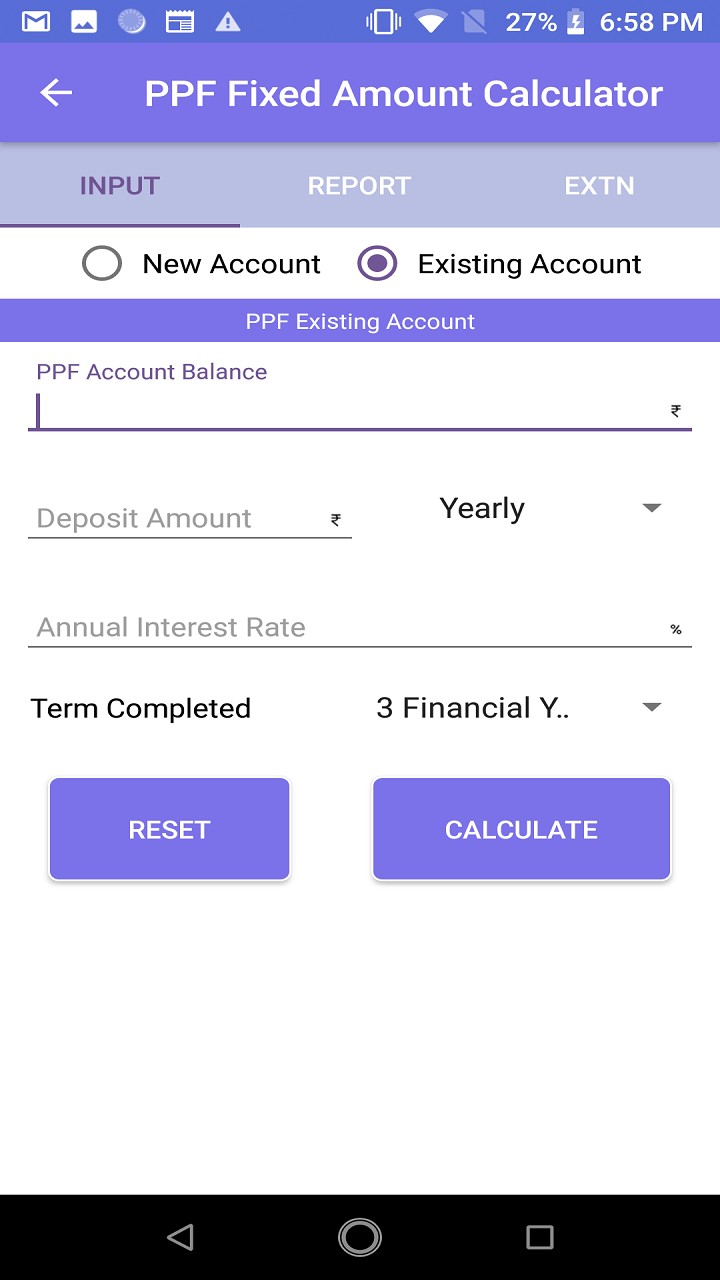
Task: Switch to the REPORT tab
Action: click(359, 186)
